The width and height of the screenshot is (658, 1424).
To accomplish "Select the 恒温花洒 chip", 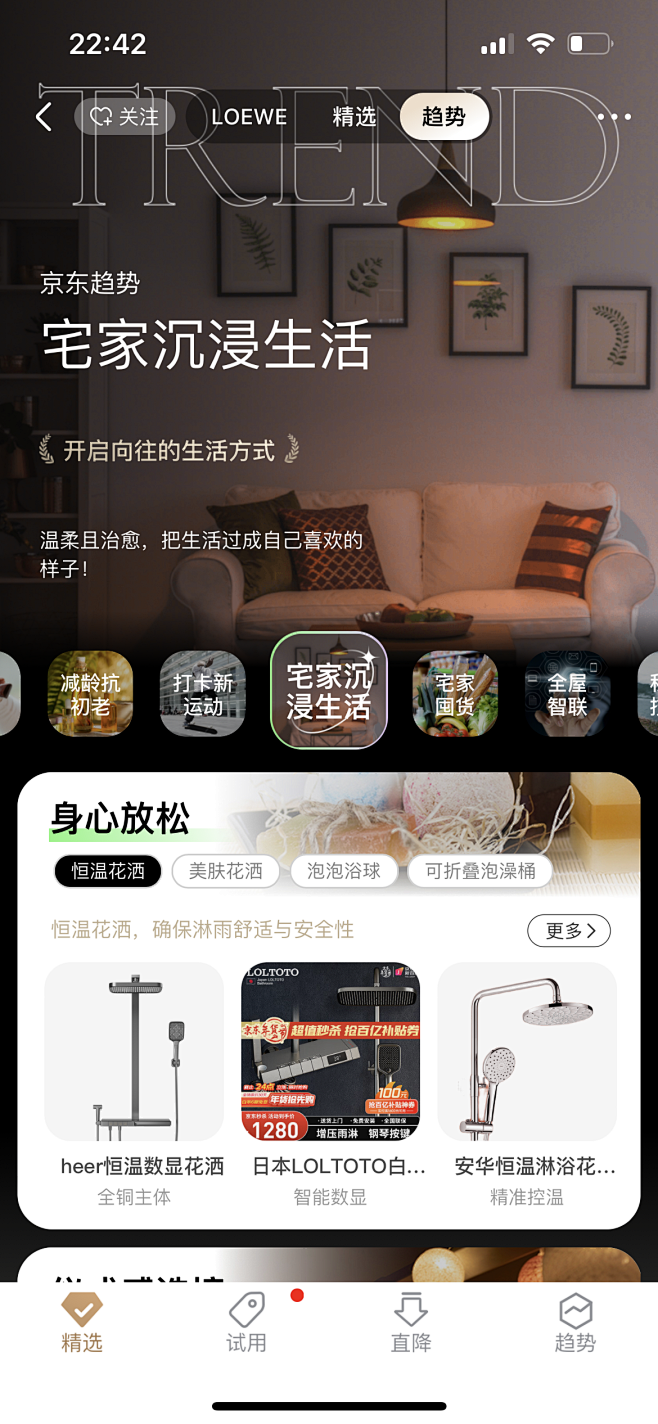I will (108, 871).
